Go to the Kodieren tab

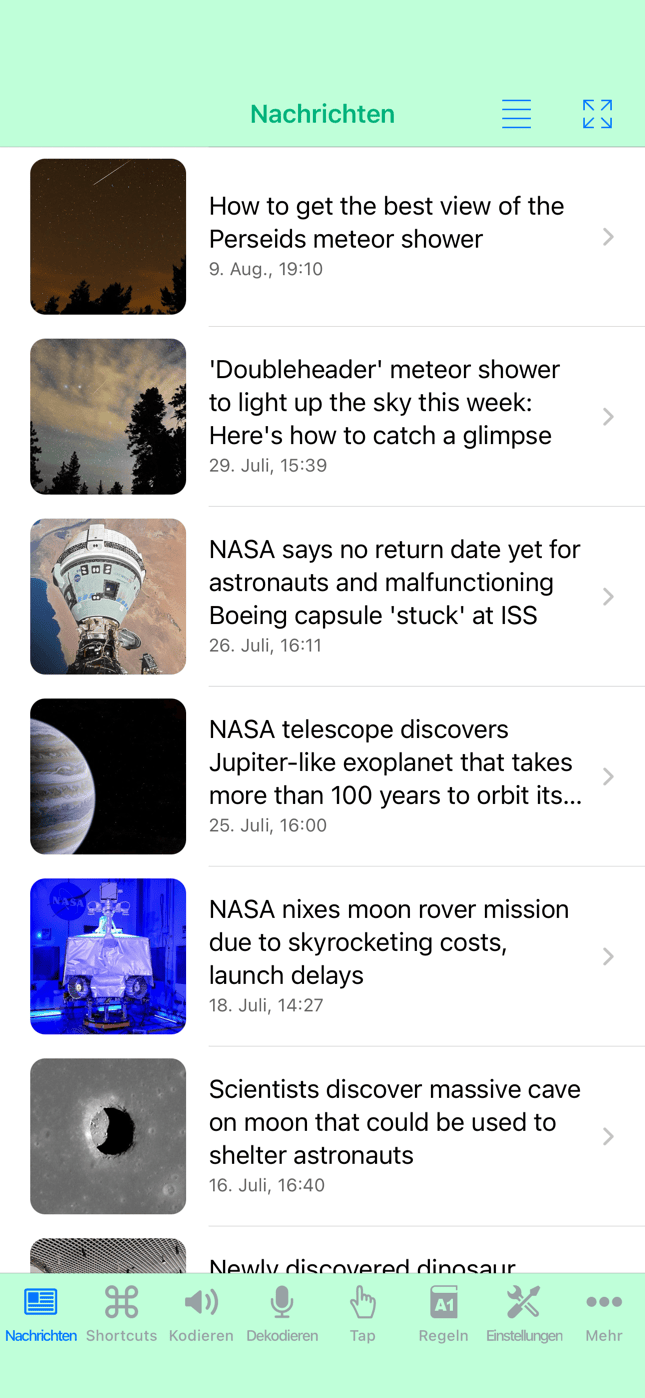point(201,1314)
